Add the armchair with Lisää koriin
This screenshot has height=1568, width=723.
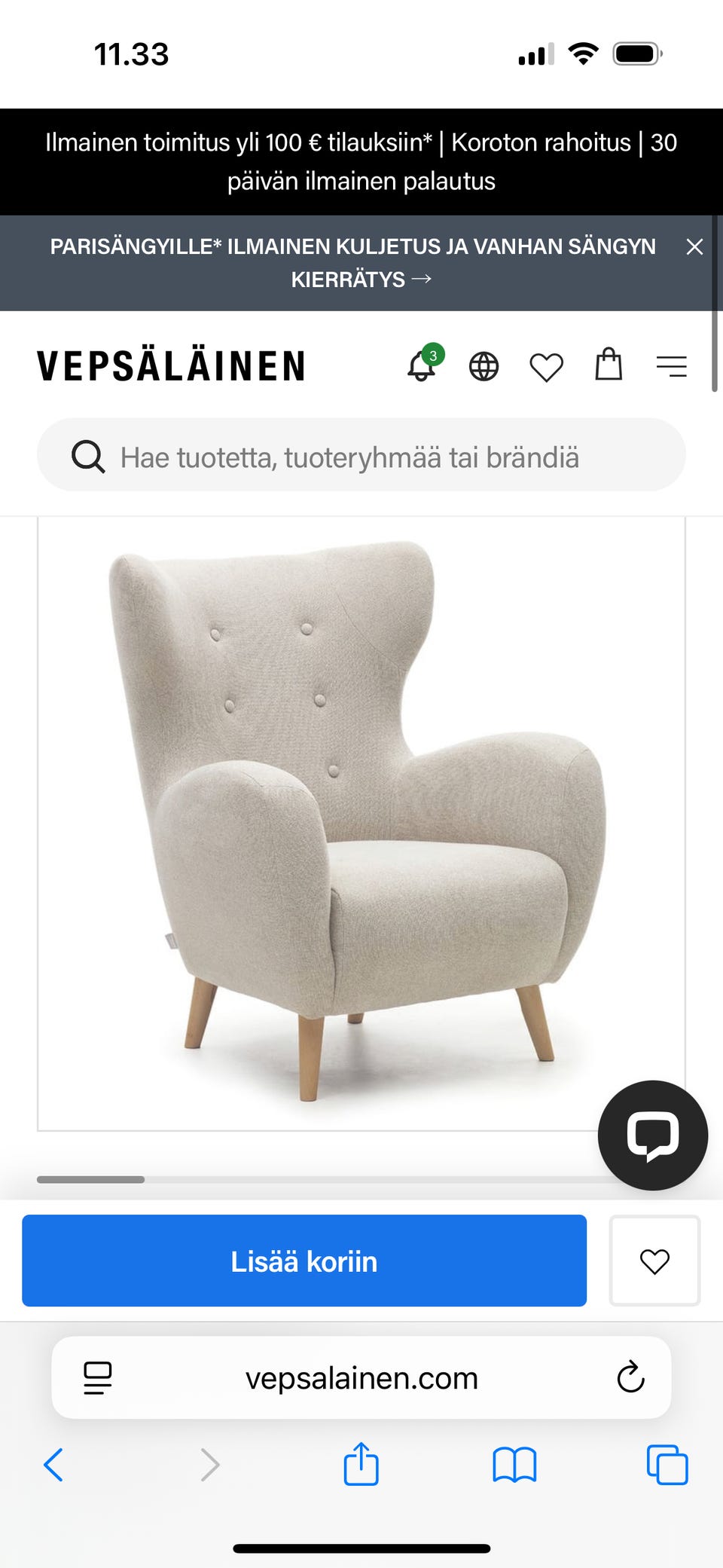pyautogui.click(x=304, y=1261)
